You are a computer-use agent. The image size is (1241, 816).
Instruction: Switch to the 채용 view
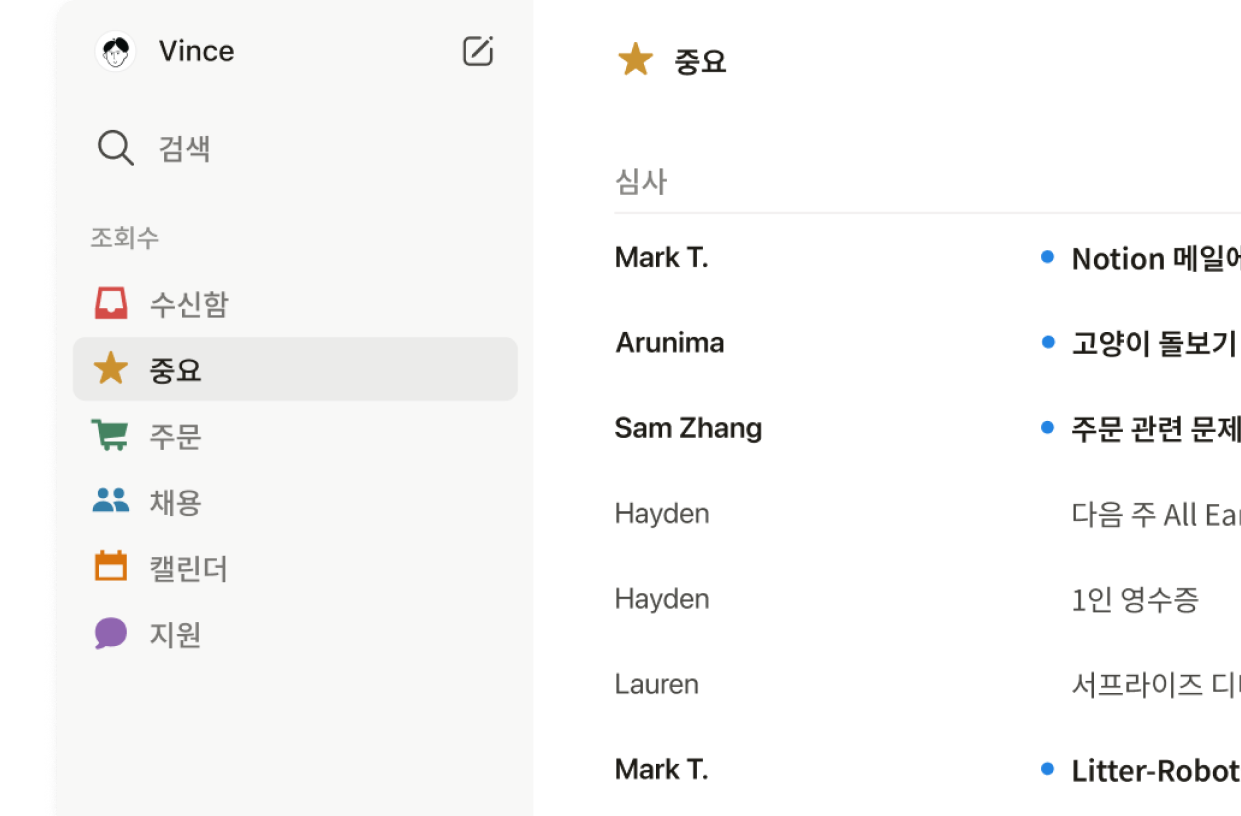click(x=176, y=502)
